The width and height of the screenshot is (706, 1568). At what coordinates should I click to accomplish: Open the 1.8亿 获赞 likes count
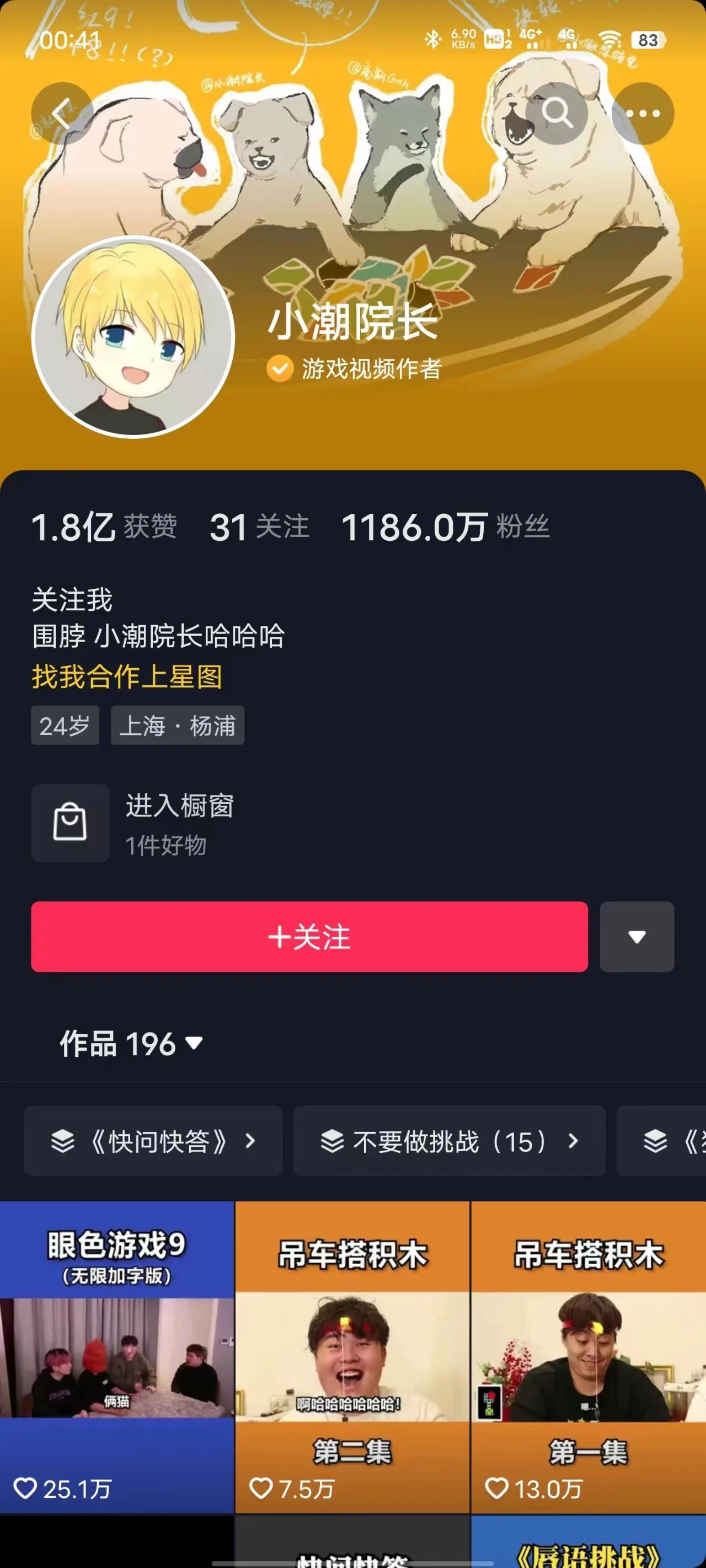[104, 527]
